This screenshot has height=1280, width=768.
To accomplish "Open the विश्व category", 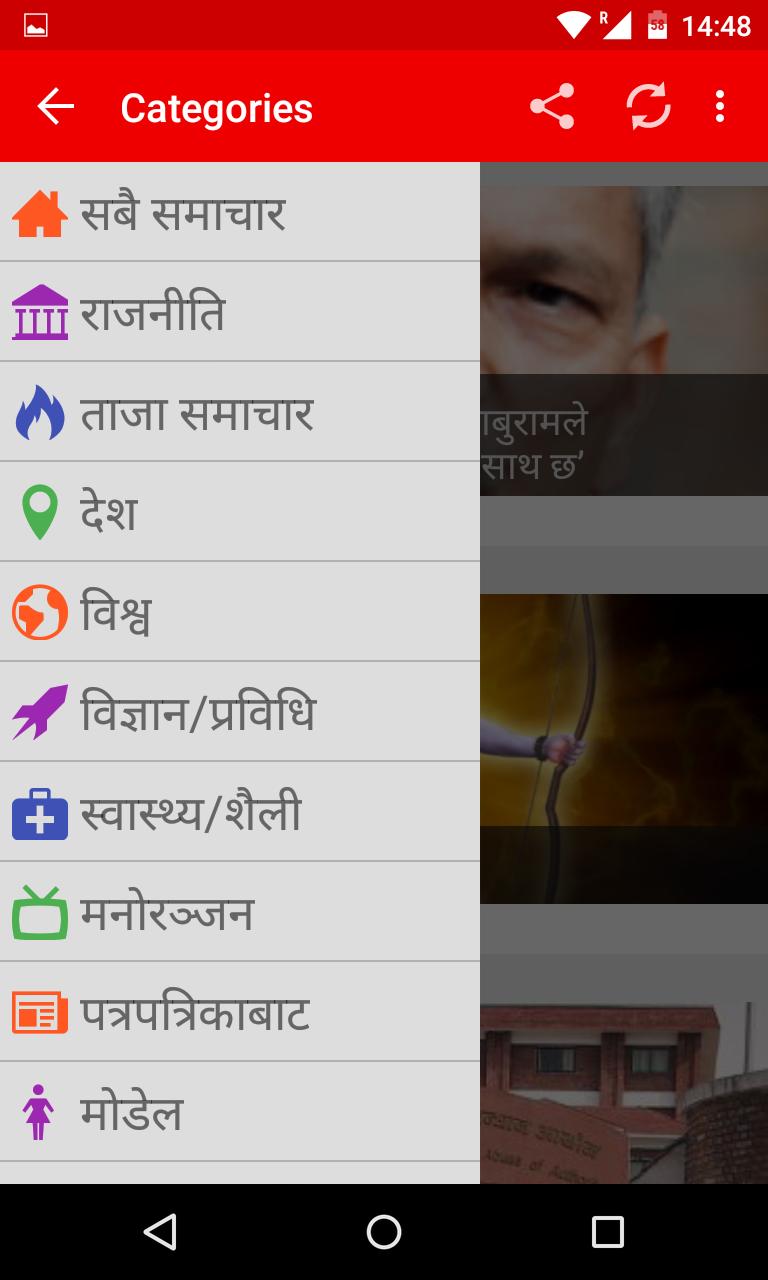I will pyautogui.click(x=240, y=612).
